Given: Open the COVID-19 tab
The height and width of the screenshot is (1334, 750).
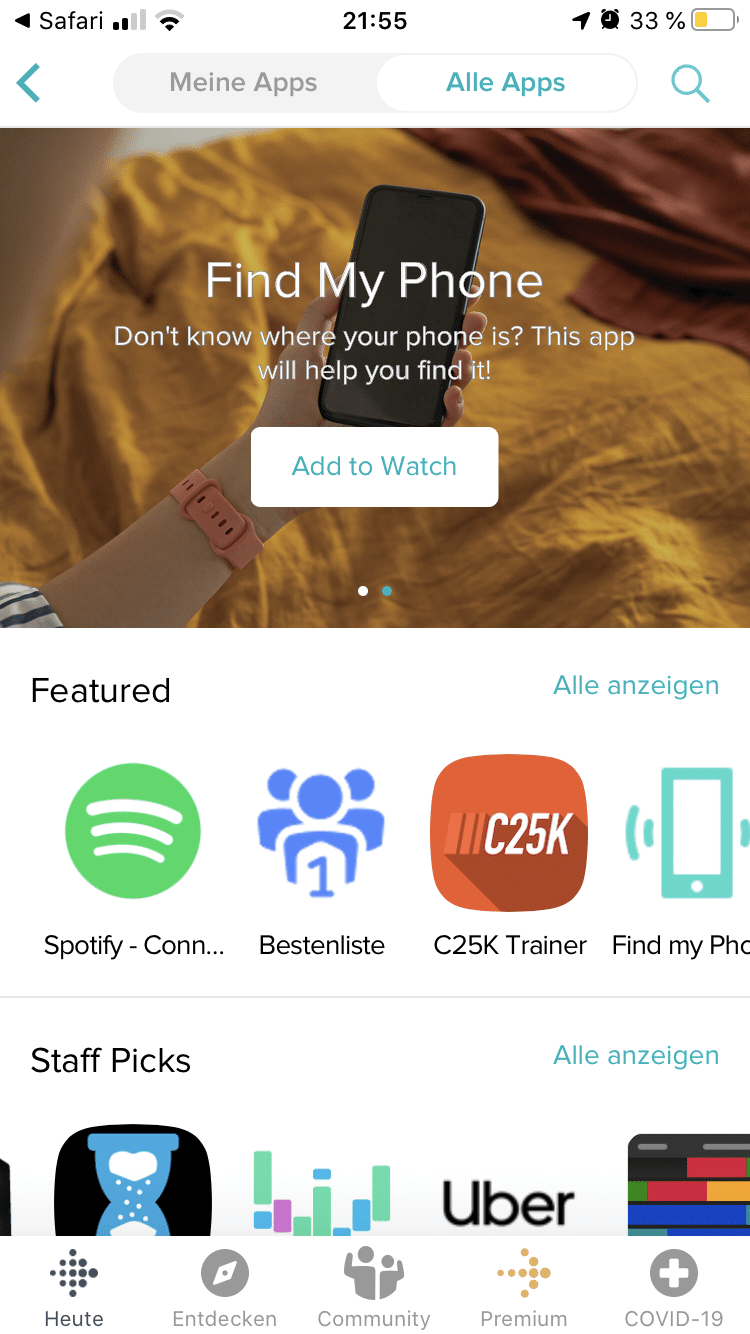Looking at the screenshot, I should pos(673,1290).
